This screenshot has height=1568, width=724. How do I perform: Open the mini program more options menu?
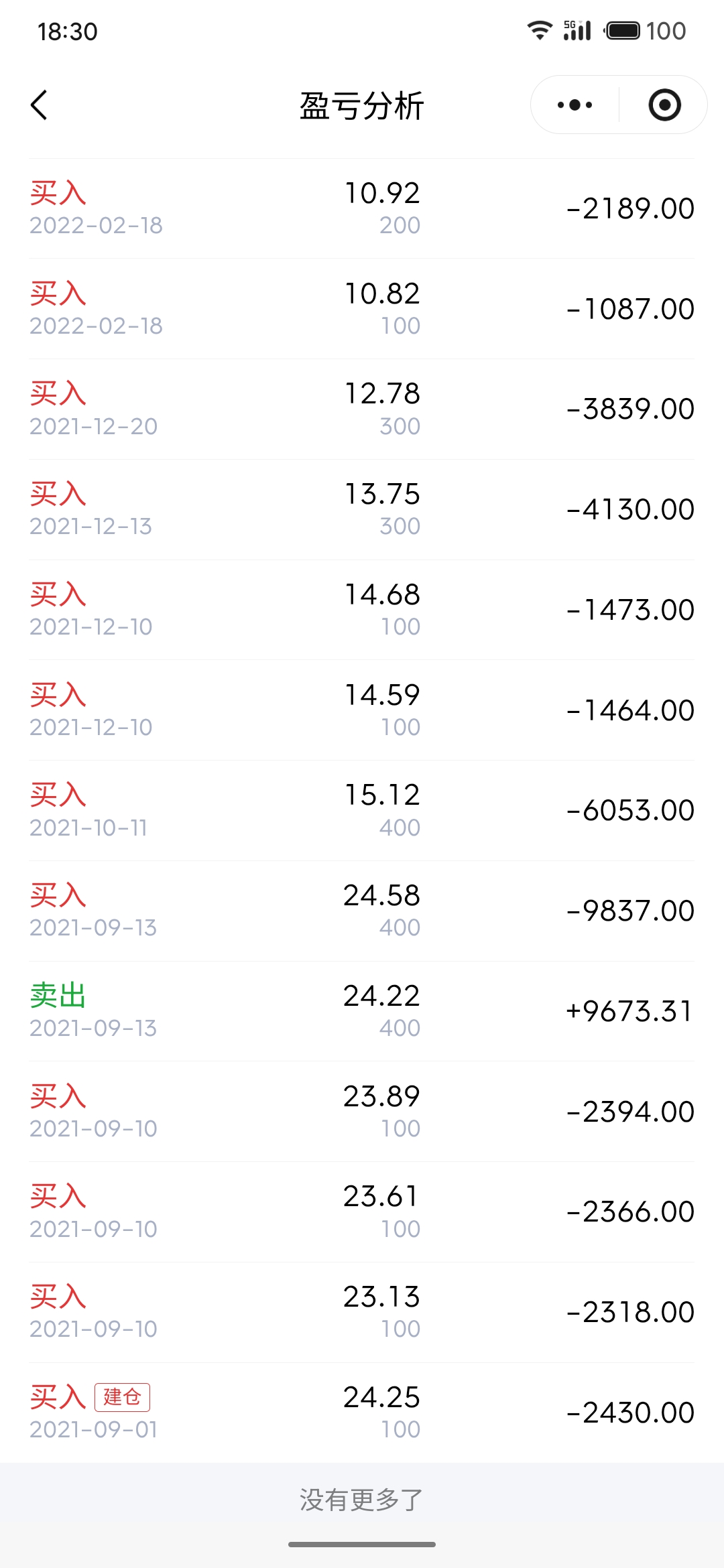575,105
